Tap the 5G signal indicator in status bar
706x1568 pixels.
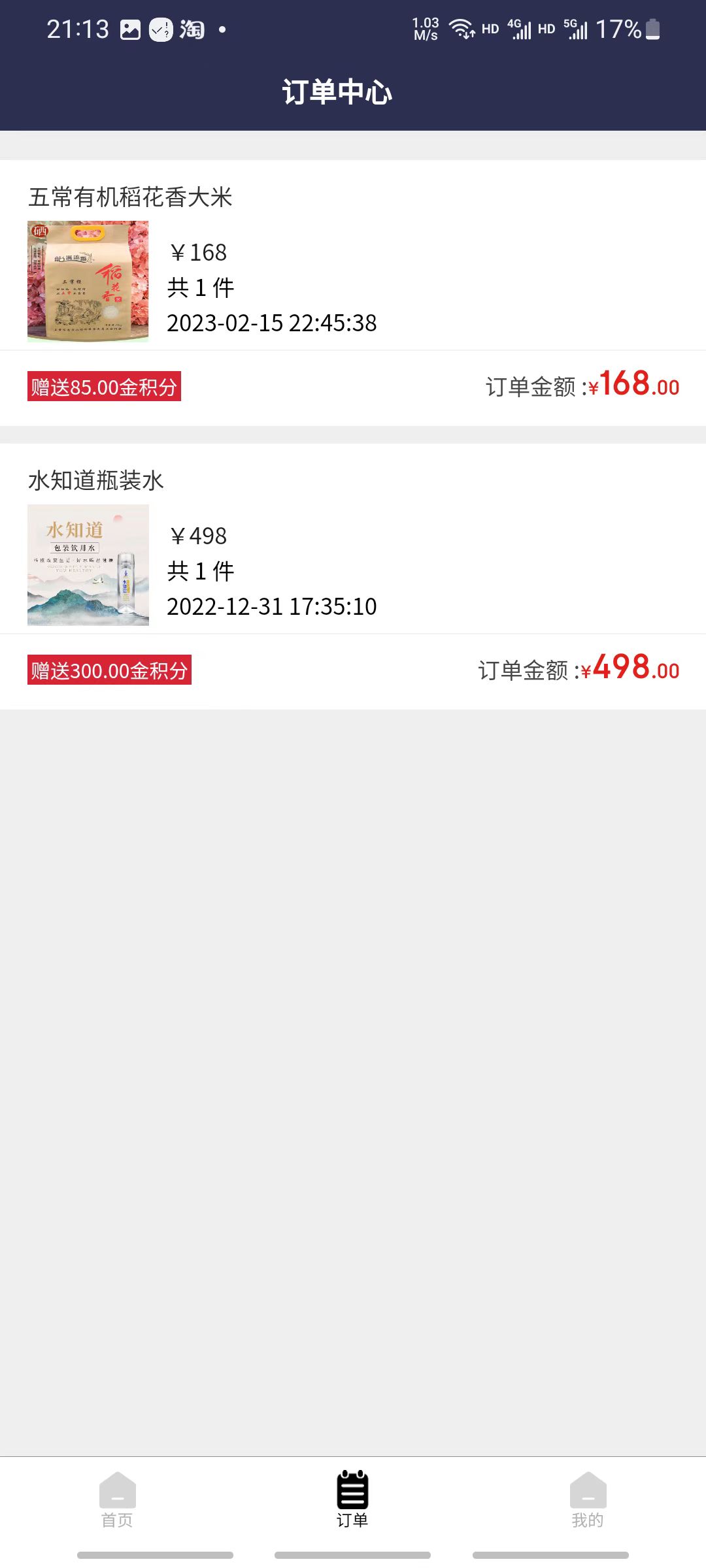[x=574, y=28]
